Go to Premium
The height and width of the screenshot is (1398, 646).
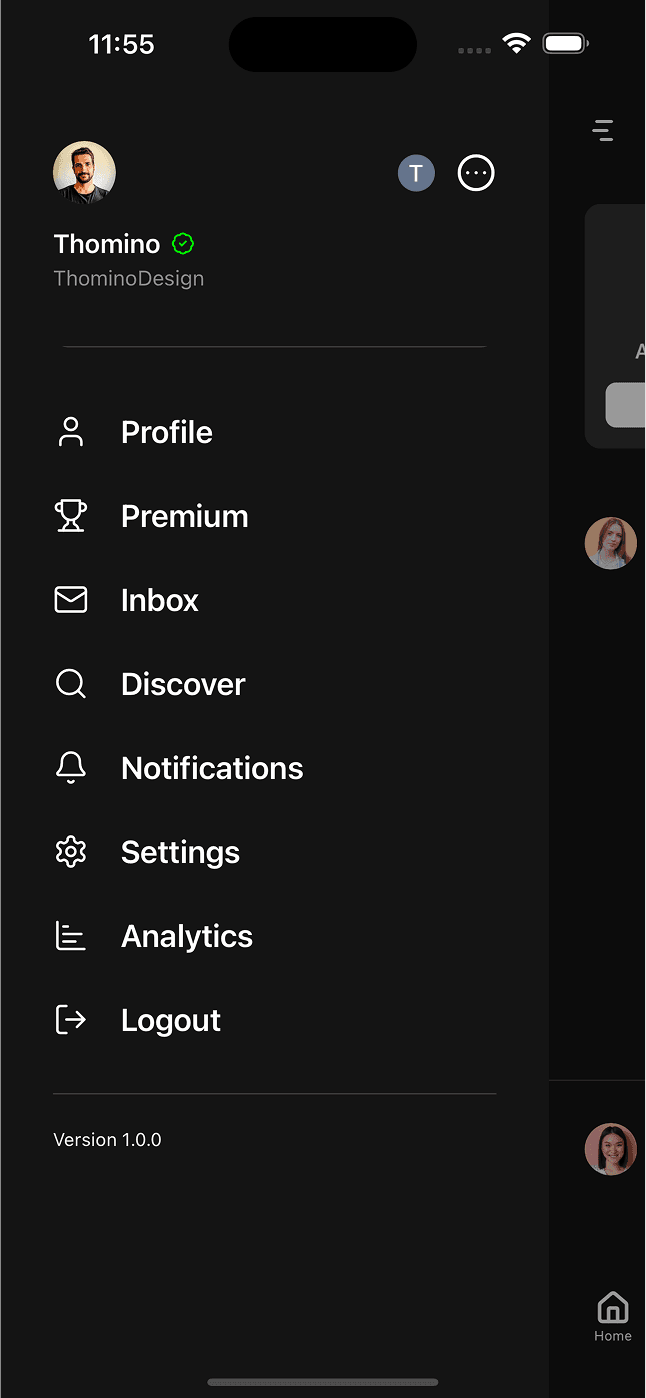pos(184,516)
